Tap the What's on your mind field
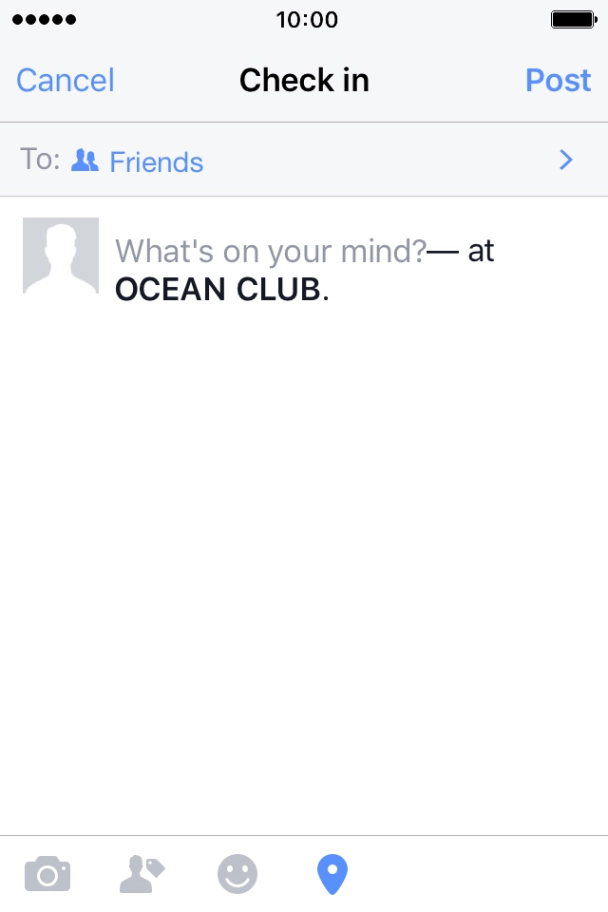The height and width of the screenshot is (912, 608). coord(271,251)
